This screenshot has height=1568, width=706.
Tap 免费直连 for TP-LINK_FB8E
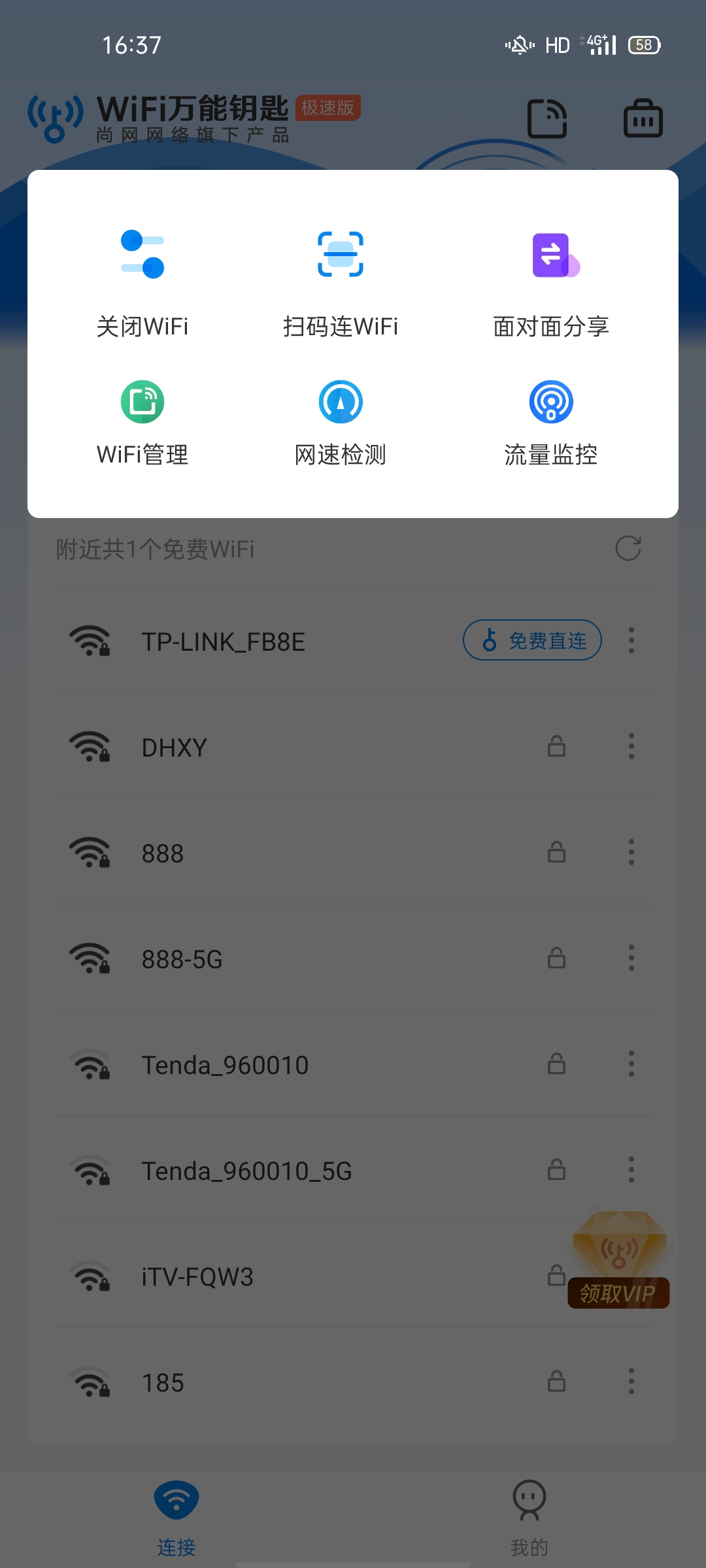pos(532,640)
